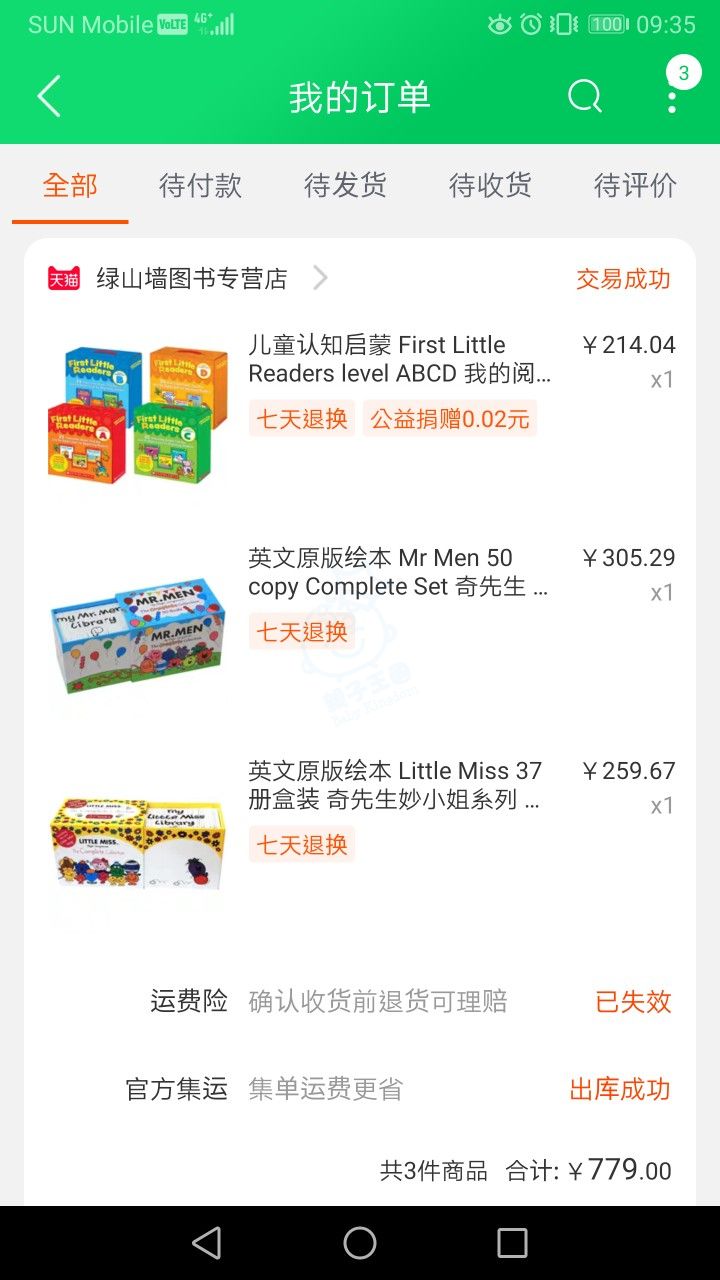This screenshot has width=720, height=1280.
Task: View 运费险 insurance details row
Action: point(410,1001)
